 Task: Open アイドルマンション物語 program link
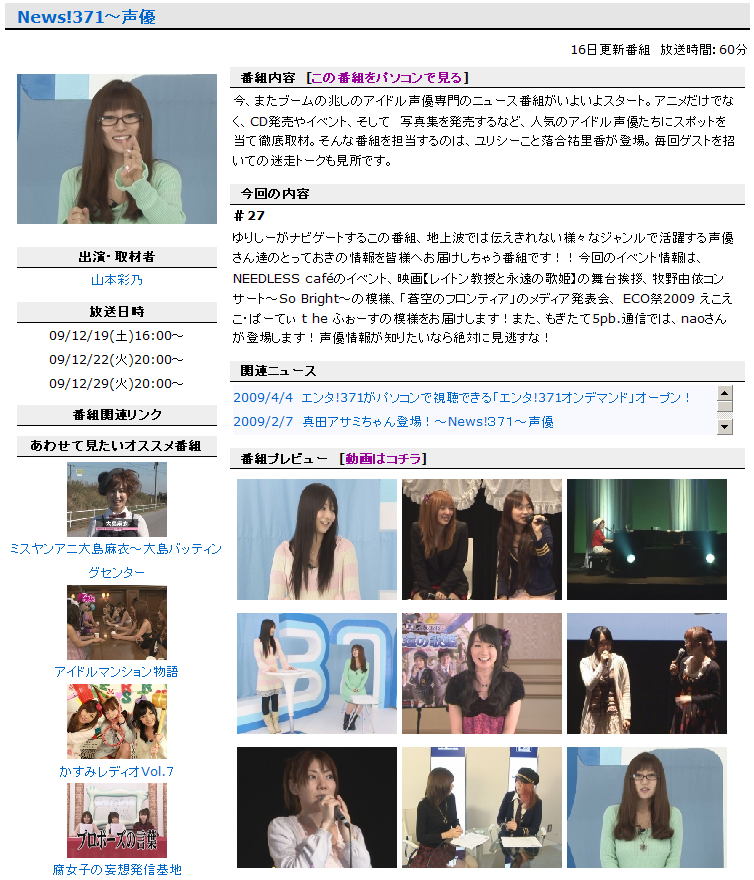click(117, 672)
